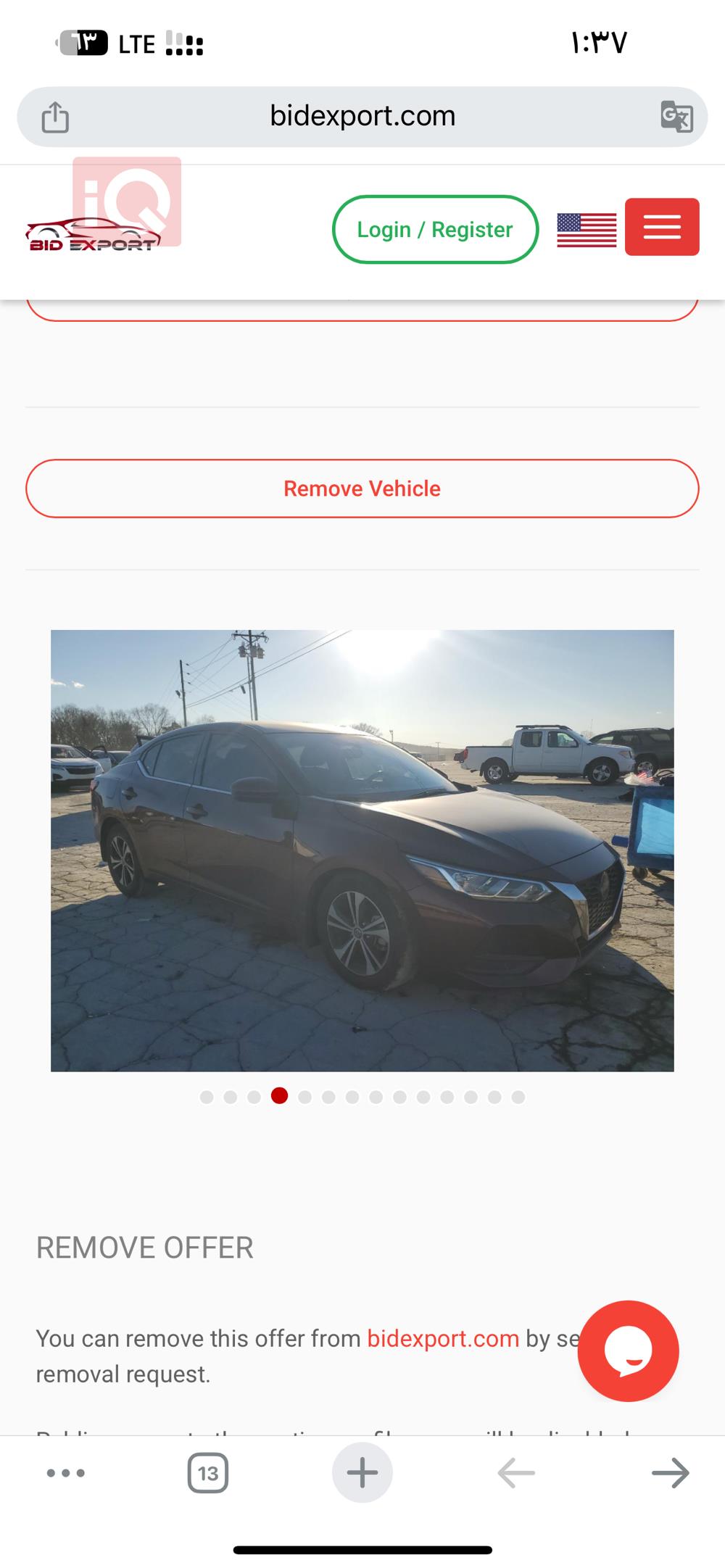Go forward with the right arrow
This screenshot has height=1568, width=725.
pos(670,1473)
